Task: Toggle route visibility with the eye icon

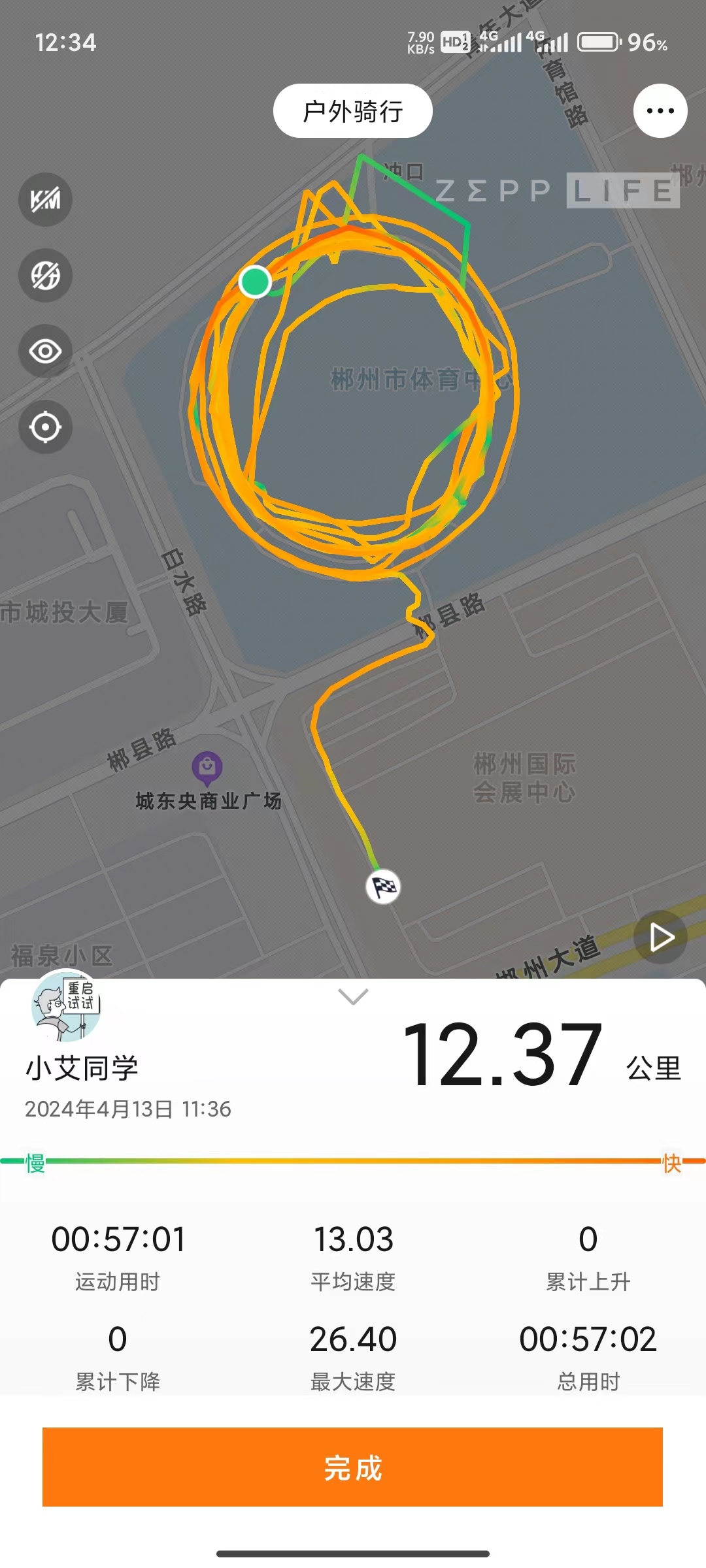Action: 45,351
